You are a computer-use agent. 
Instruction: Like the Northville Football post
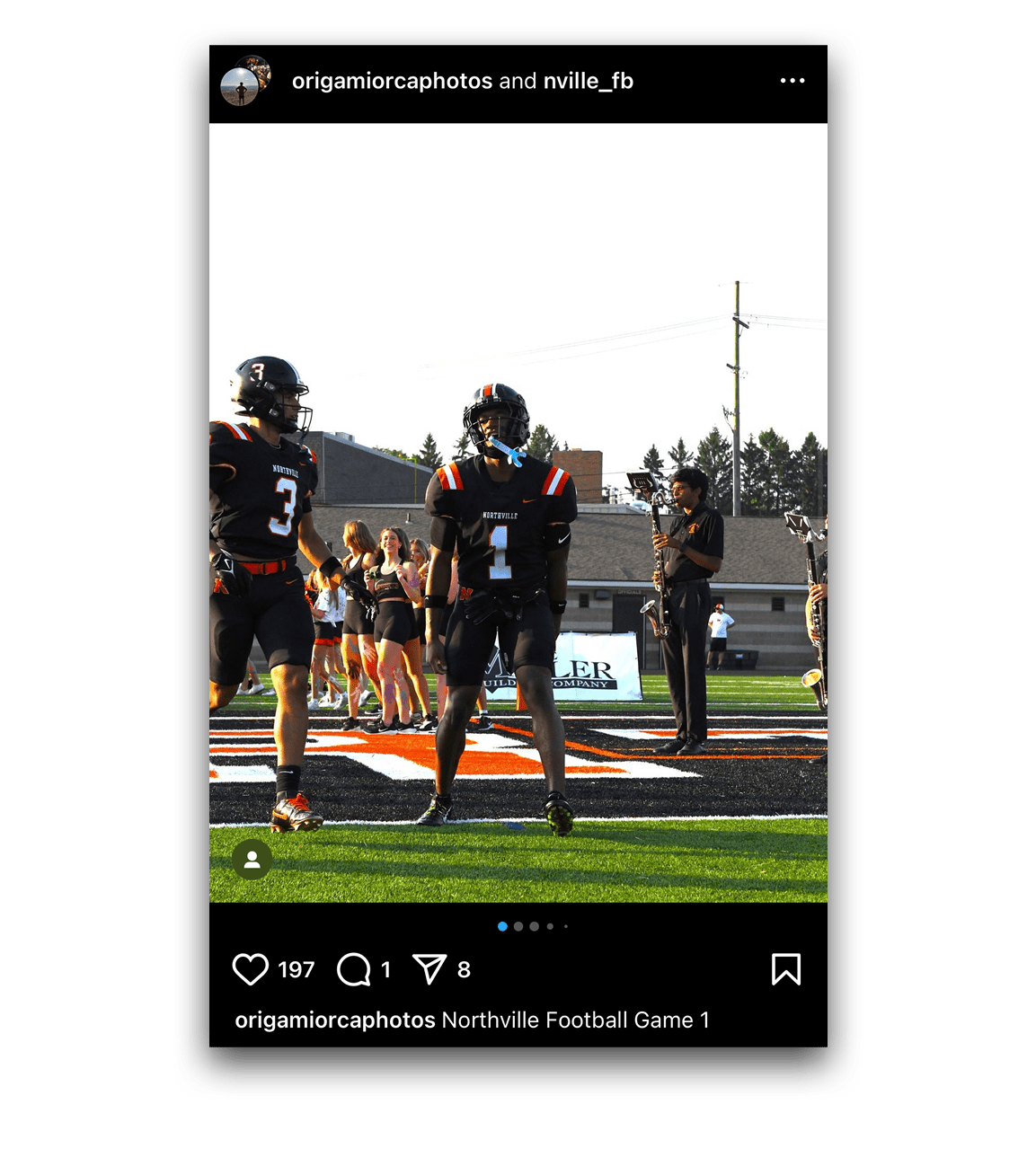pyautogui.click(x=250, y=969)
